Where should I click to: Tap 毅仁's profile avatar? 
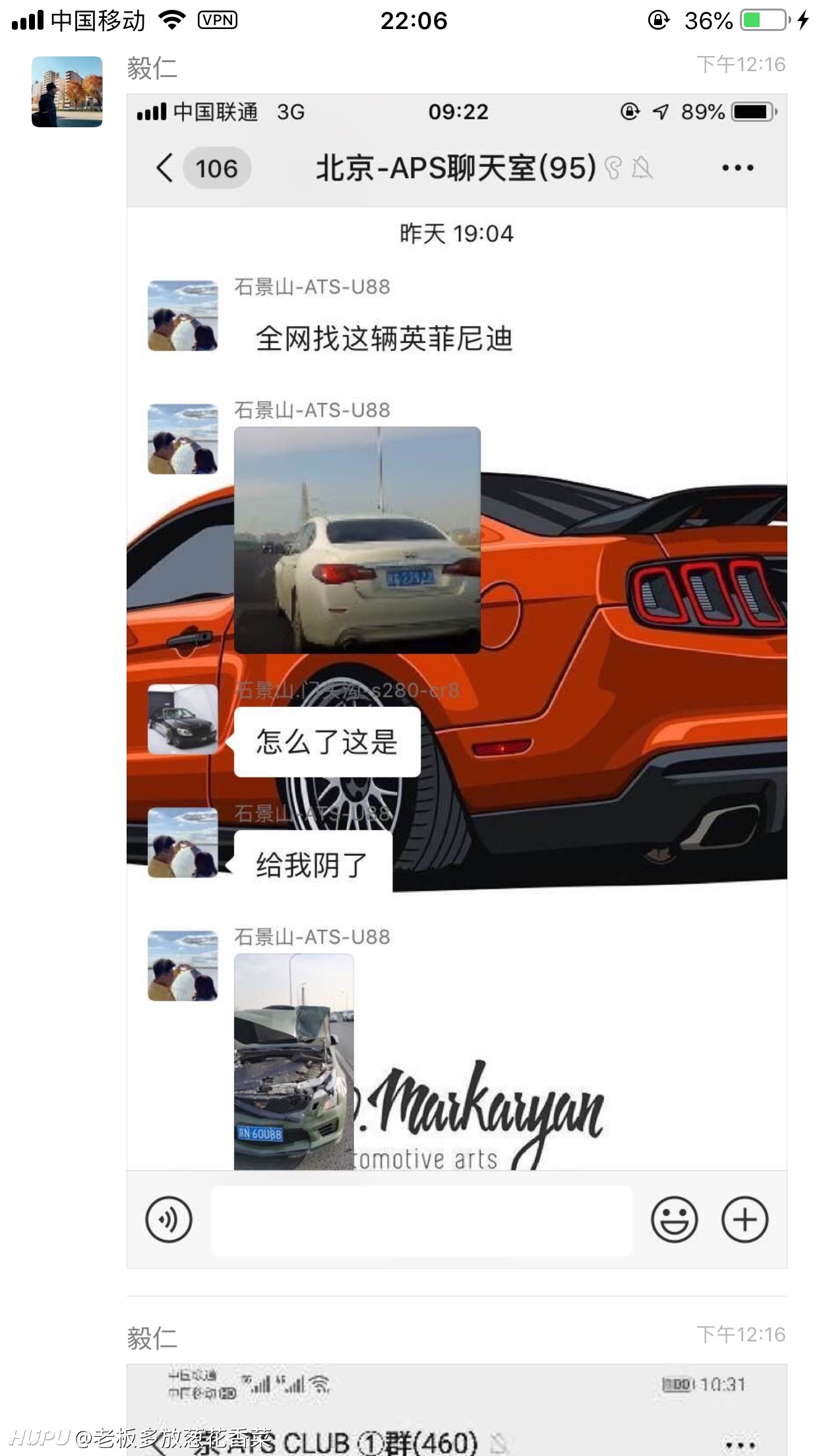tap(67, 92)
